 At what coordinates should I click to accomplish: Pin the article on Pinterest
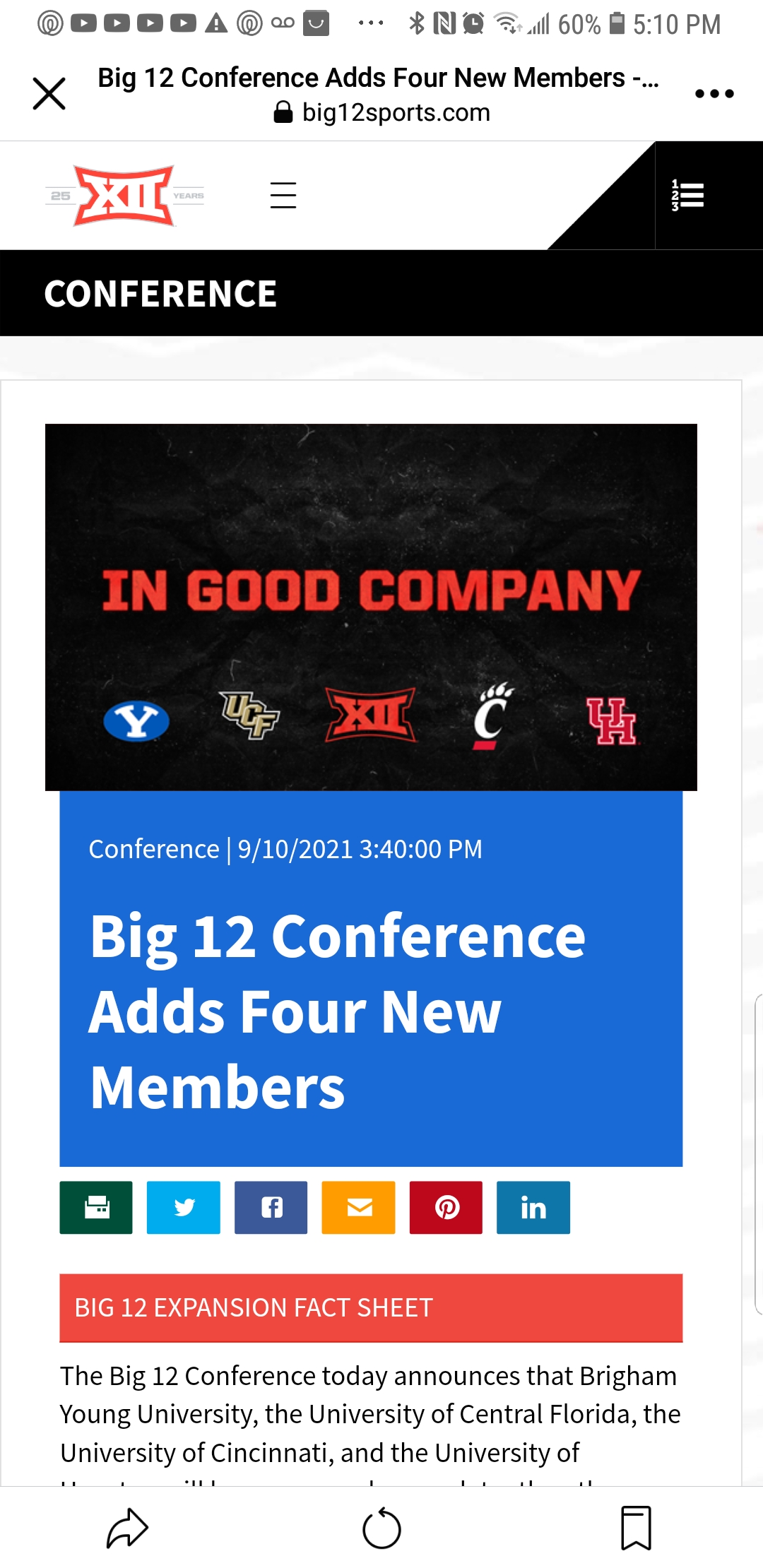tap(446, 1207)
